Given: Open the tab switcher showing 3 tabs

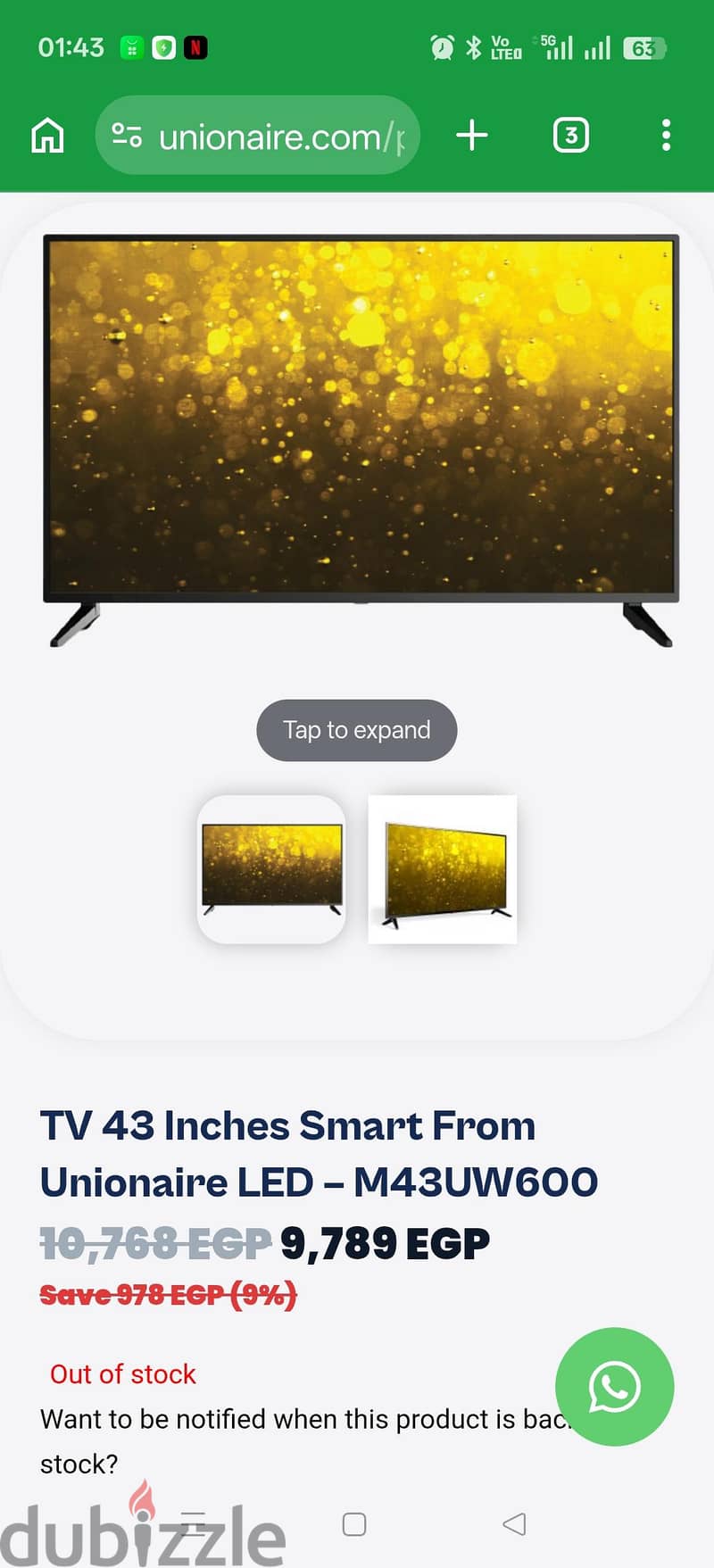Looking at the screenshot, I should point(571,136).
